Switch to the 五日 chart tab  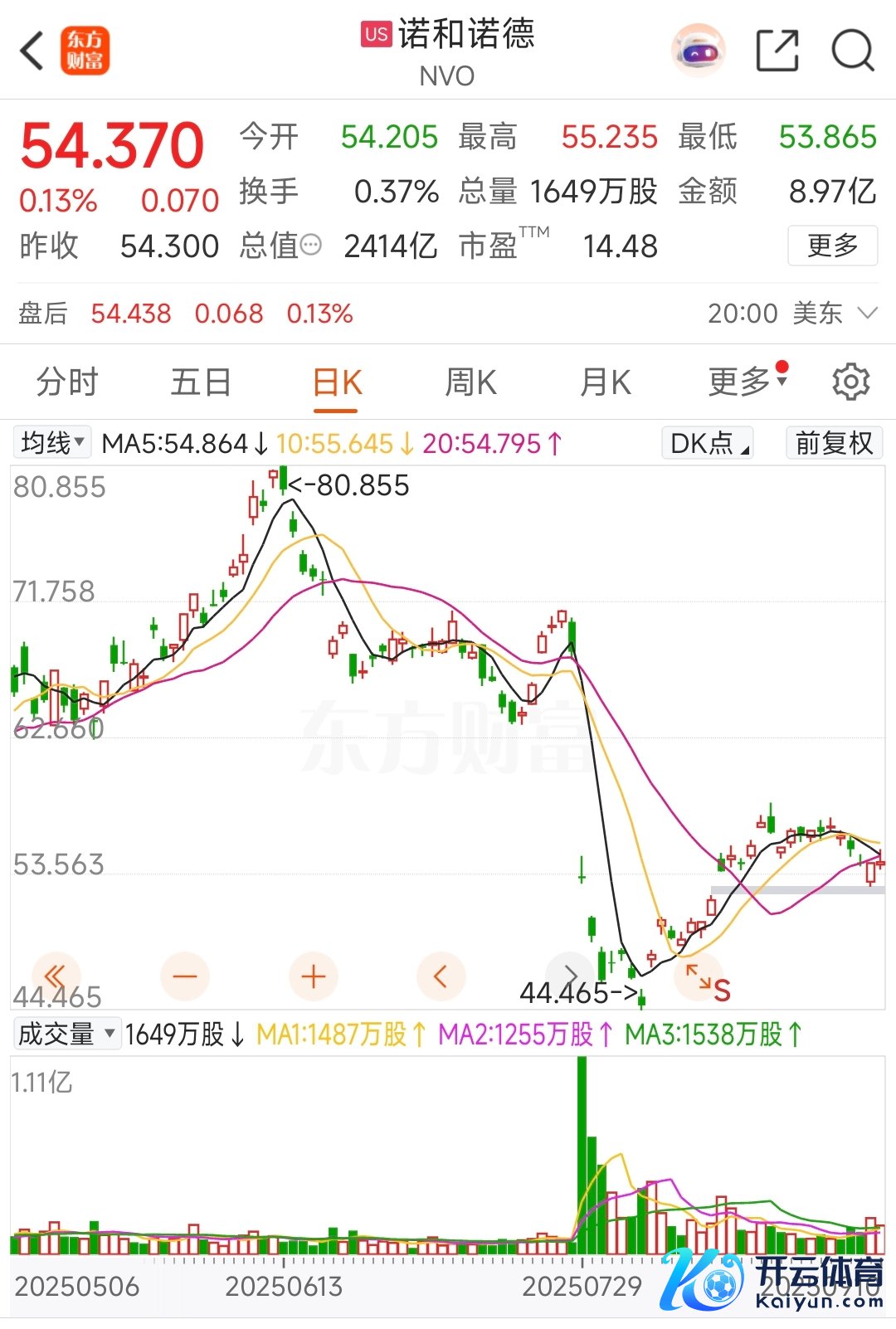click(201, 382)
